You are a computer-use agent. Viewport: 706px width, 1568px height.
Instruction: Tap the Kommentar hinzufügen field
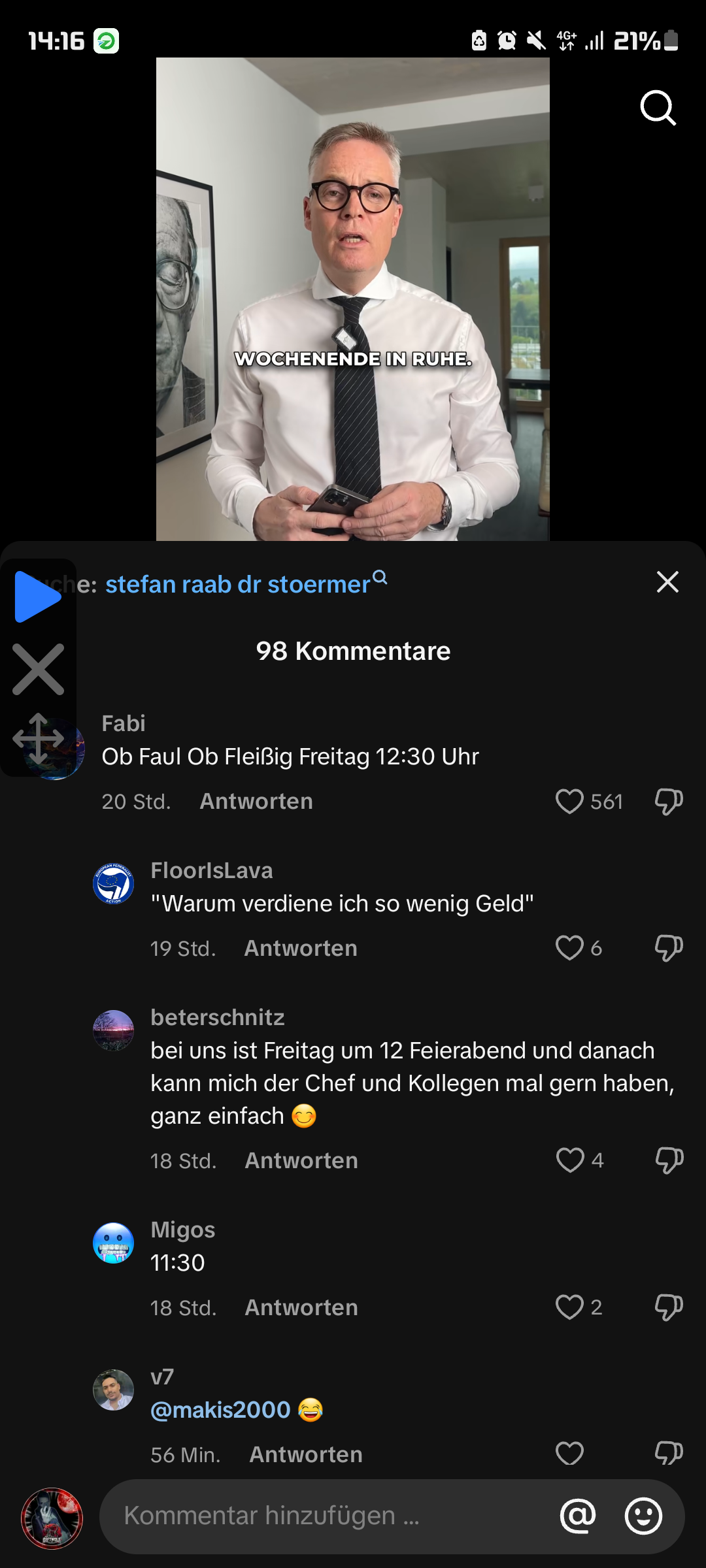click(327, 1516)
